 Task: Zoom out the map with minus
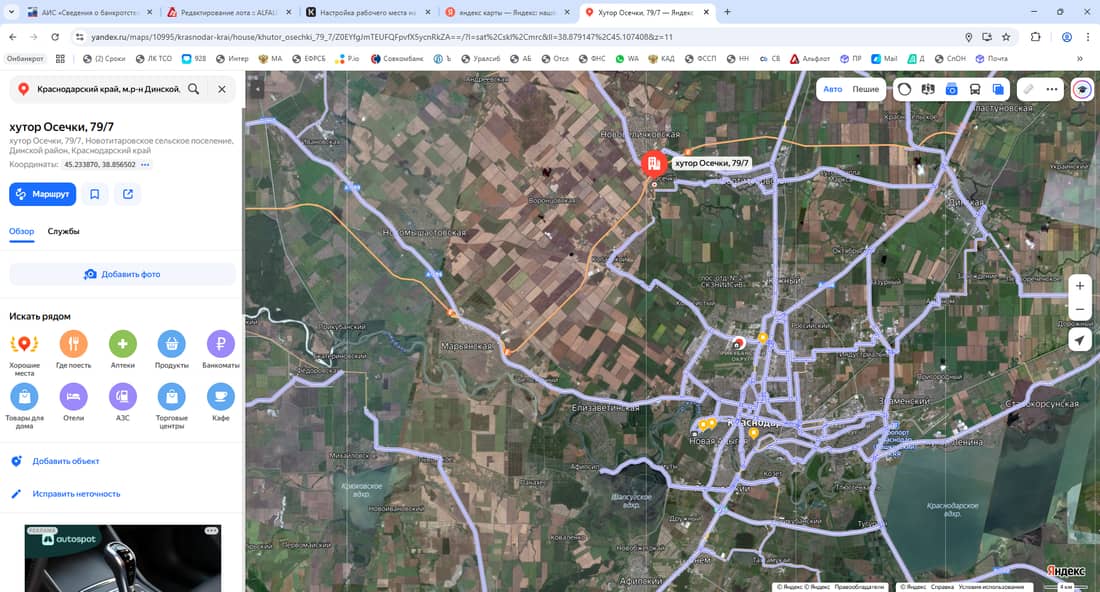pyautogui.click(x=1079, y=310)
